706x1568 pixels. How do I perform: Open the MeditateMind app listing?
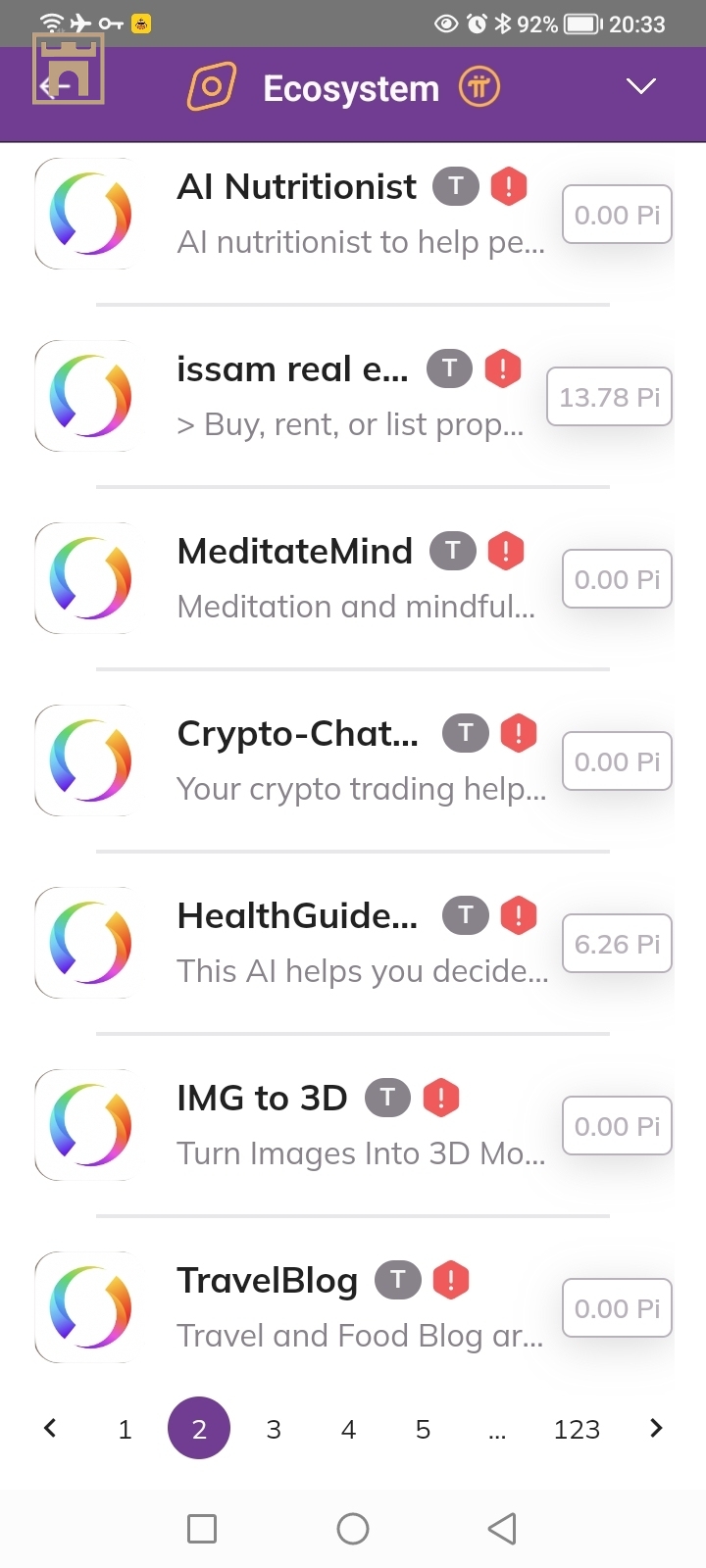pyautogui.click(x=294, y=552)
